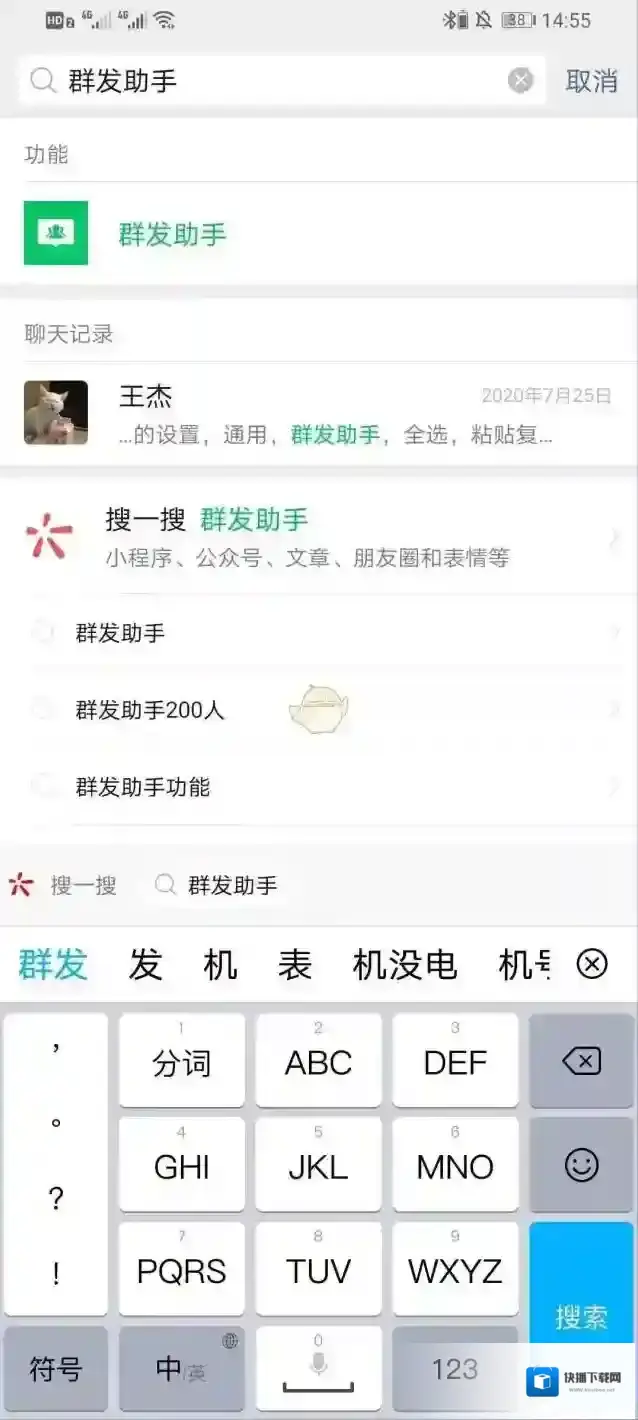Choose the keyboard candidate 群发
638x1420 pixels.
tap(53, 965)
